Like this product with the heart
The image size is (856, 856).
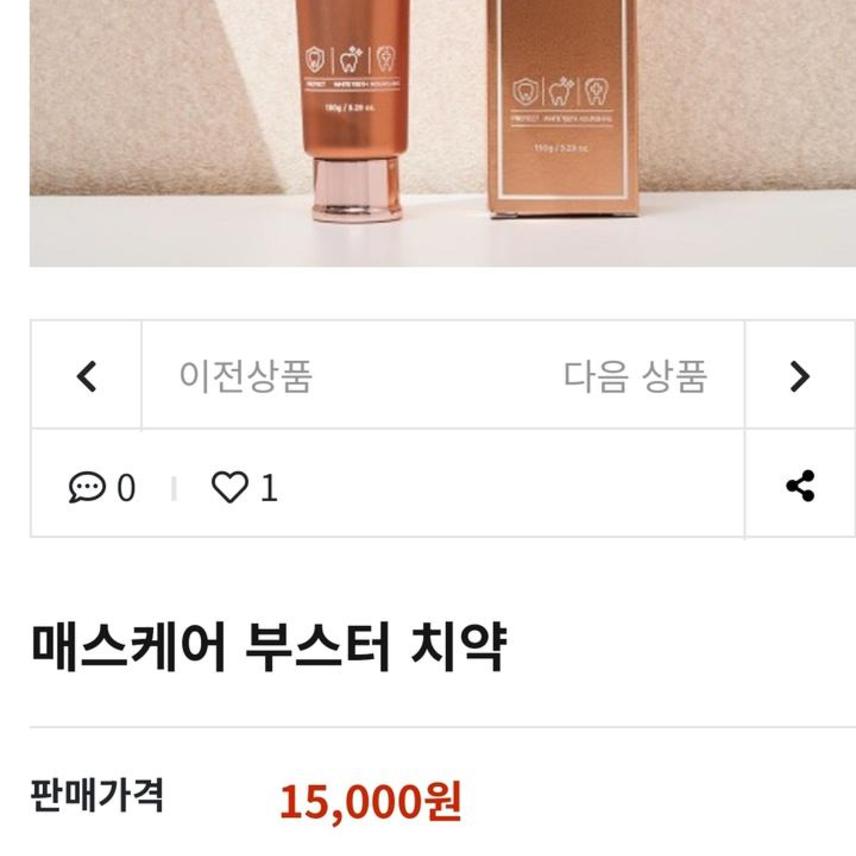pos(229,487)
